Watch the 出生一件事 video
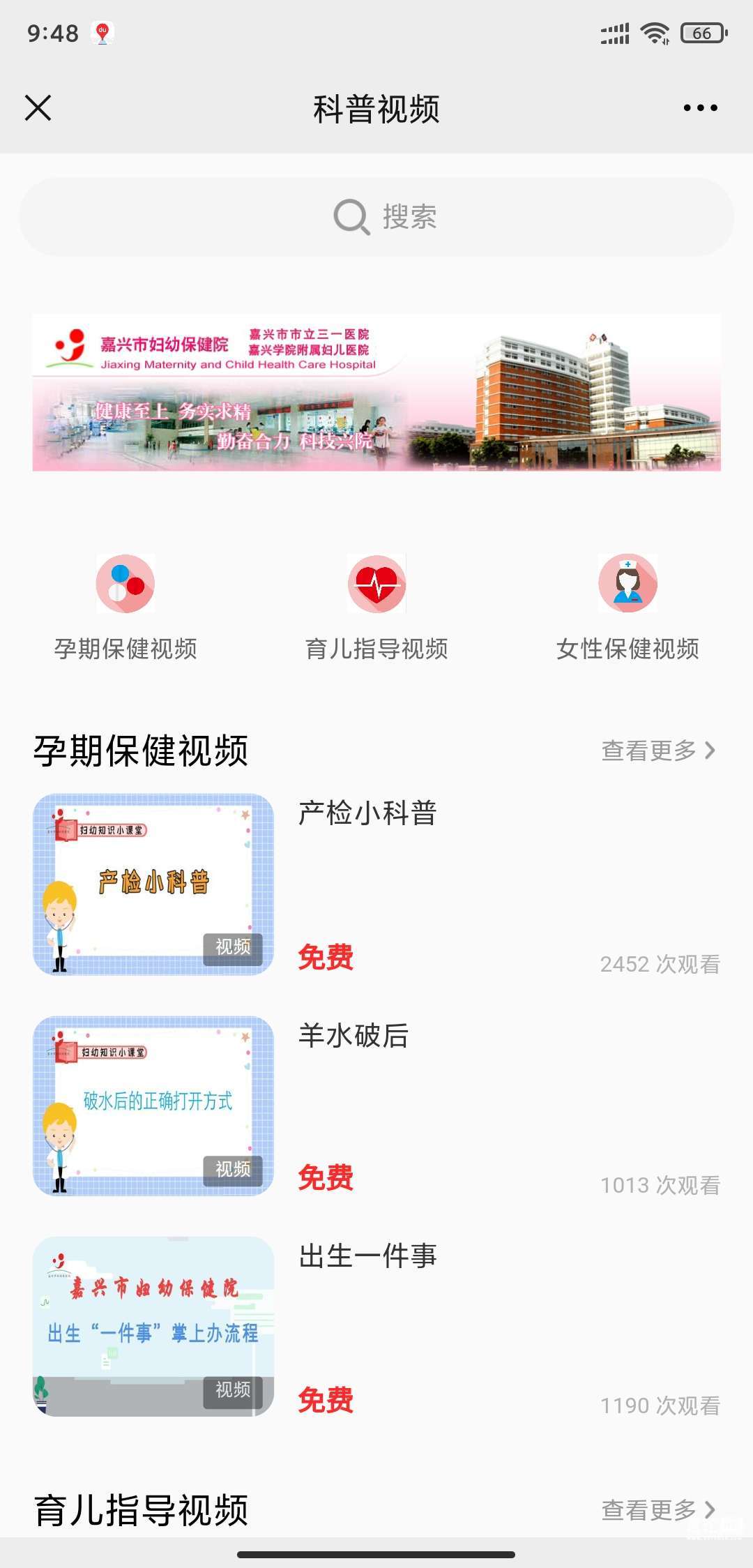The width and height of the screenshot is (753, 1568). (153, 1327)
